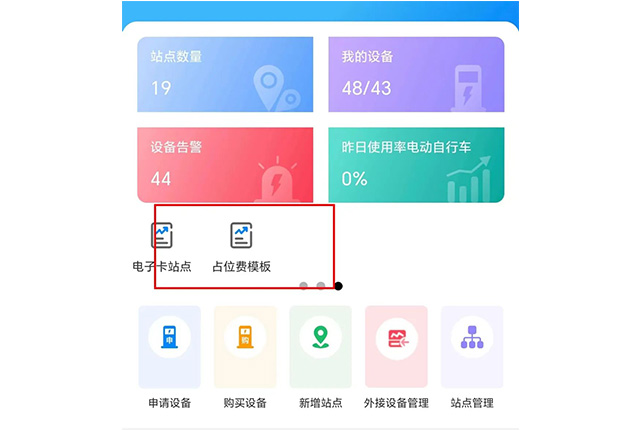This screenshot has width=640, height=430.
Task: View 设备告警 alerts card
Action: tap(224, 164)
